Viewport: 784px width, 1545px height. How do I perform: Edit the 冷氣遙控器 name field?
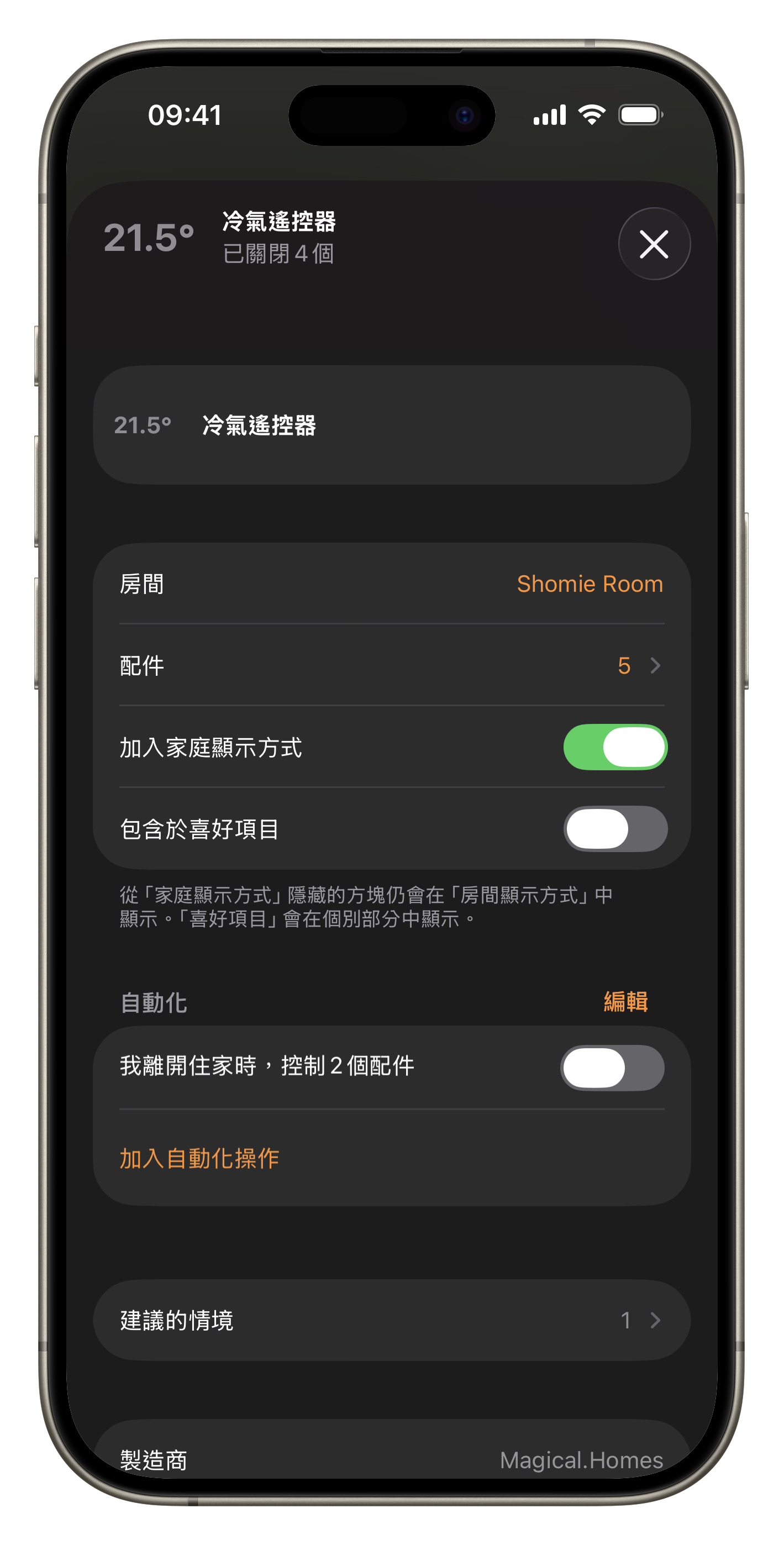pyautogui.click(x=391, y=425)
